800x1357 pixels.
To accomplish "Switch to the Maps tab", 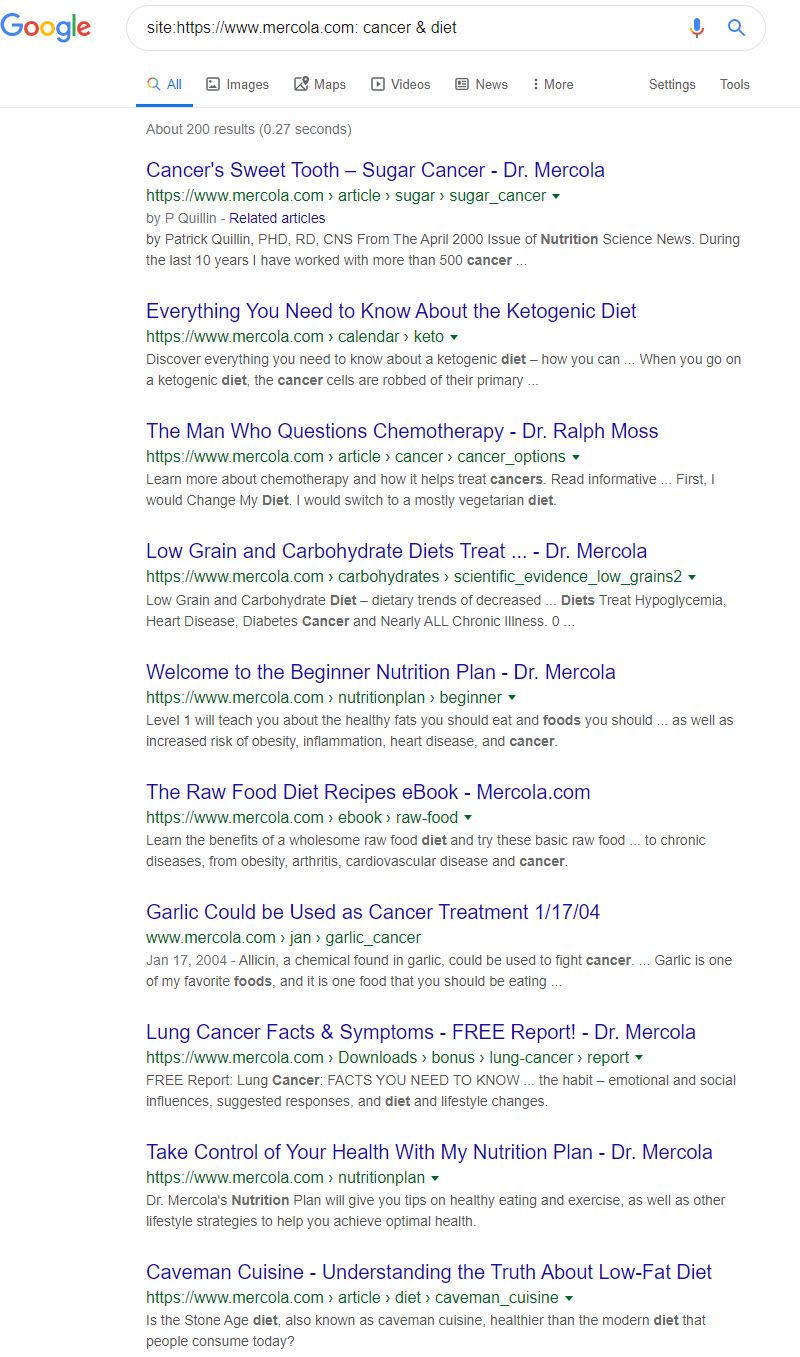I will 320,85.
